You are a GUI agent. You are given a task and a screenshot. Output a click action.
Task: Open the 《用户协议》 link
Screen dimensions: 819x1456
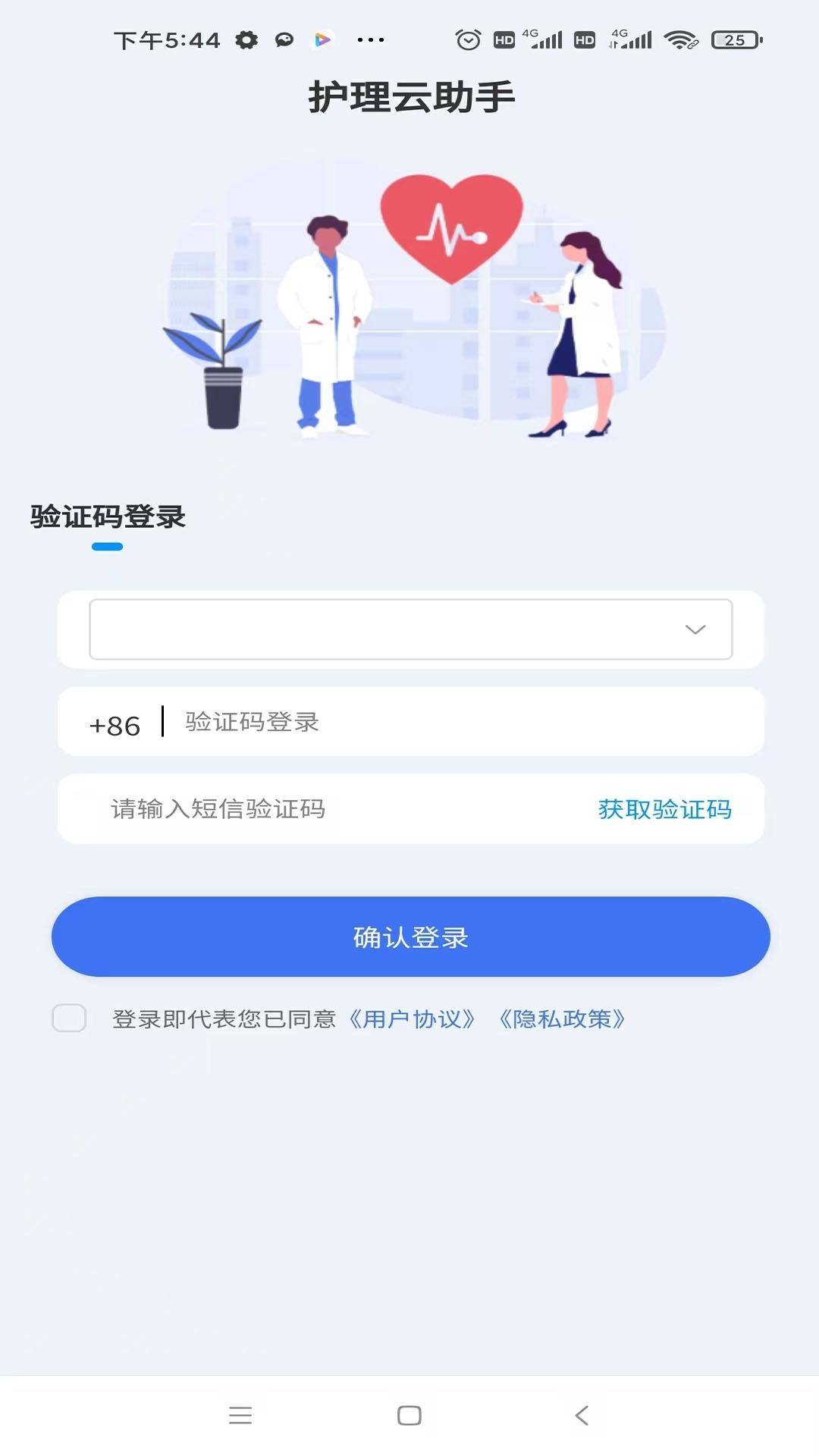coord(414,1019)
